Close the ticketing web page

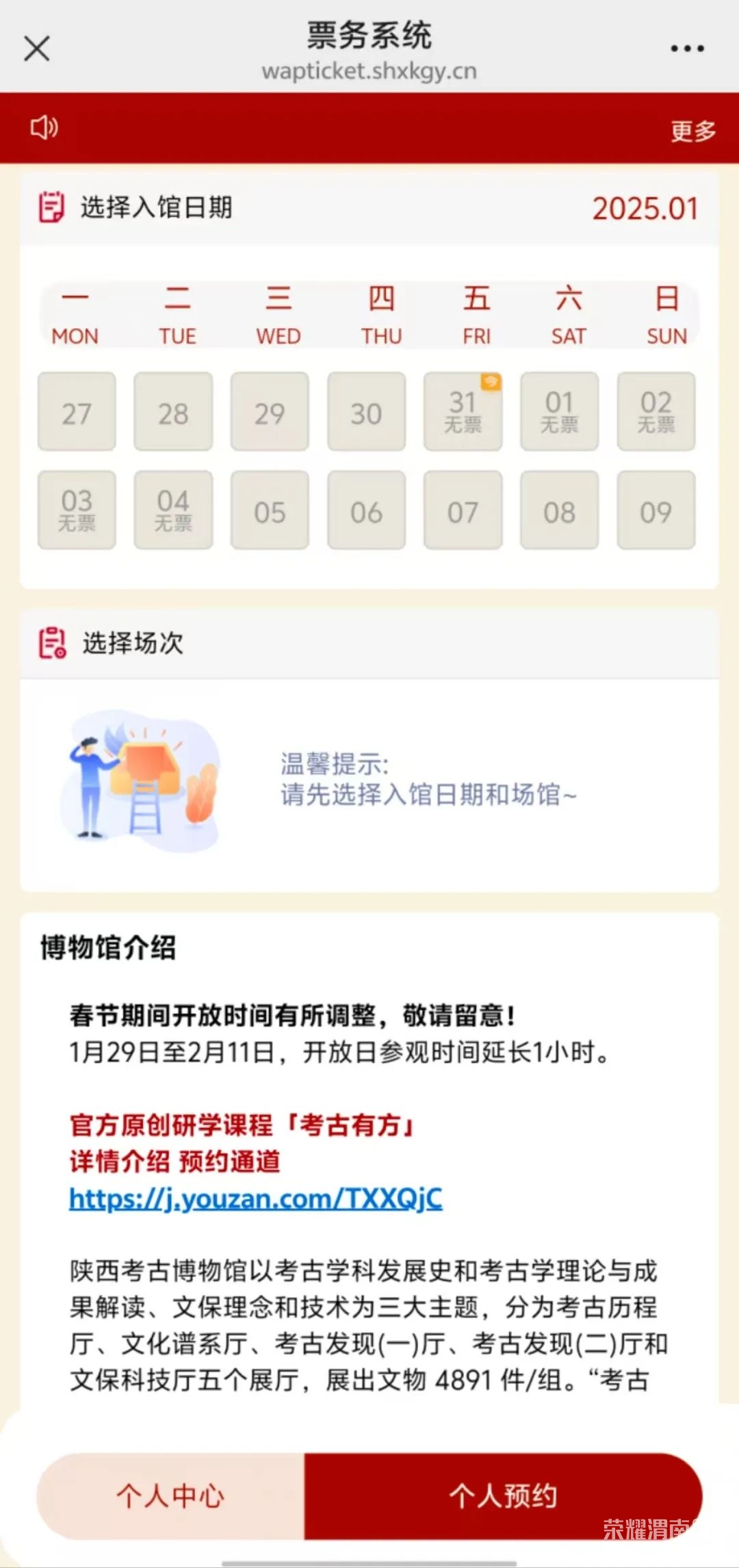pos(36,49)
